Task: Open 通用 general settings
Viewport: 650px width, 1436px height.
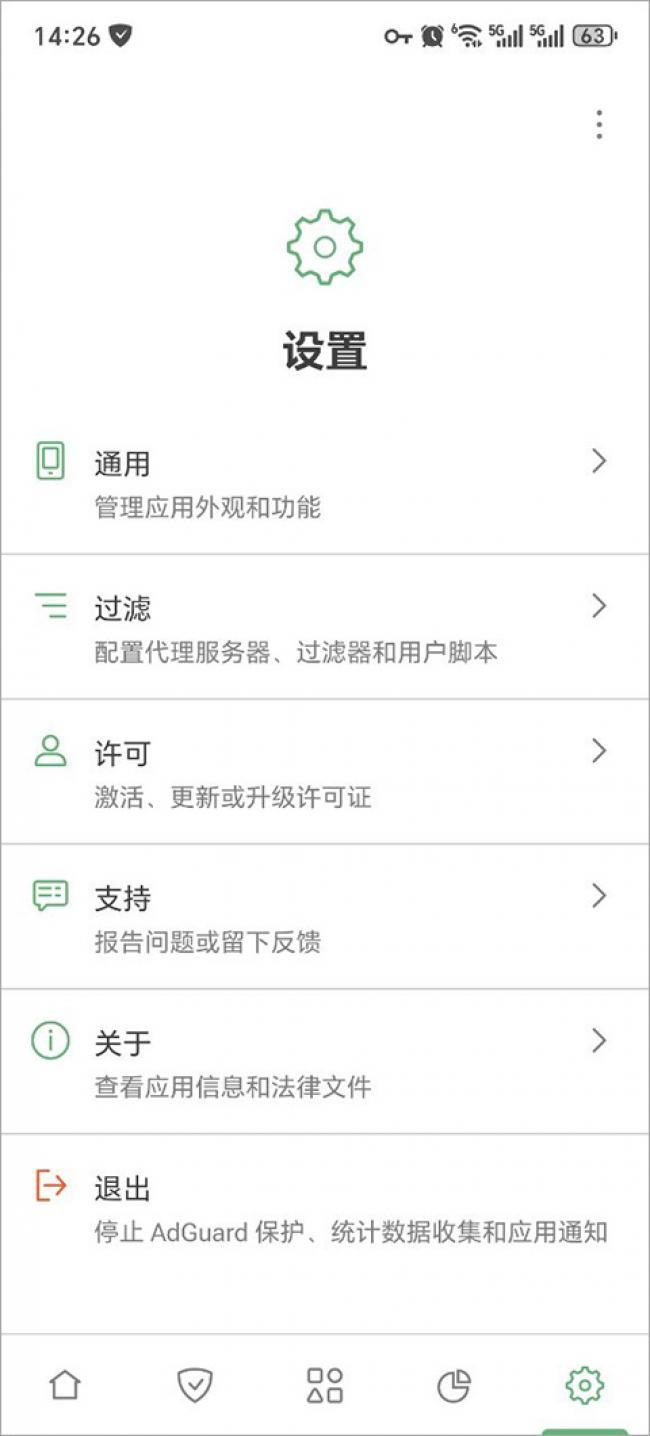Action: [324, 482]
